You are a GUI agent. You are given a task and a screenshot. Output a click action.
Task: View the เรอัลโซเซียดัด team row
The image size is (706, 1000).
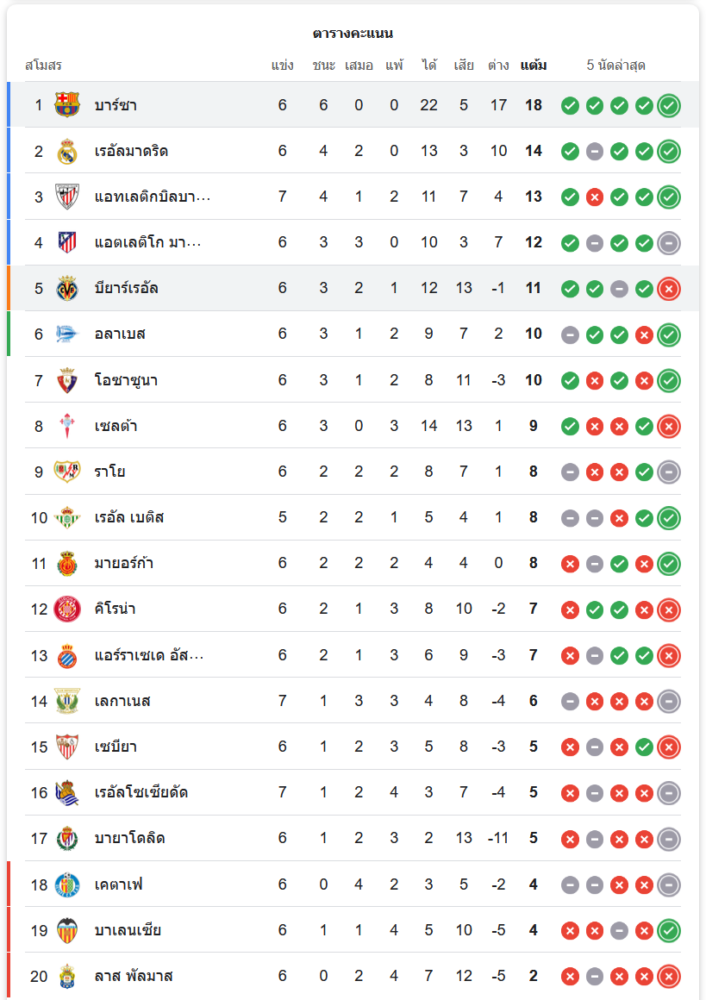click(x=141, y=792)
